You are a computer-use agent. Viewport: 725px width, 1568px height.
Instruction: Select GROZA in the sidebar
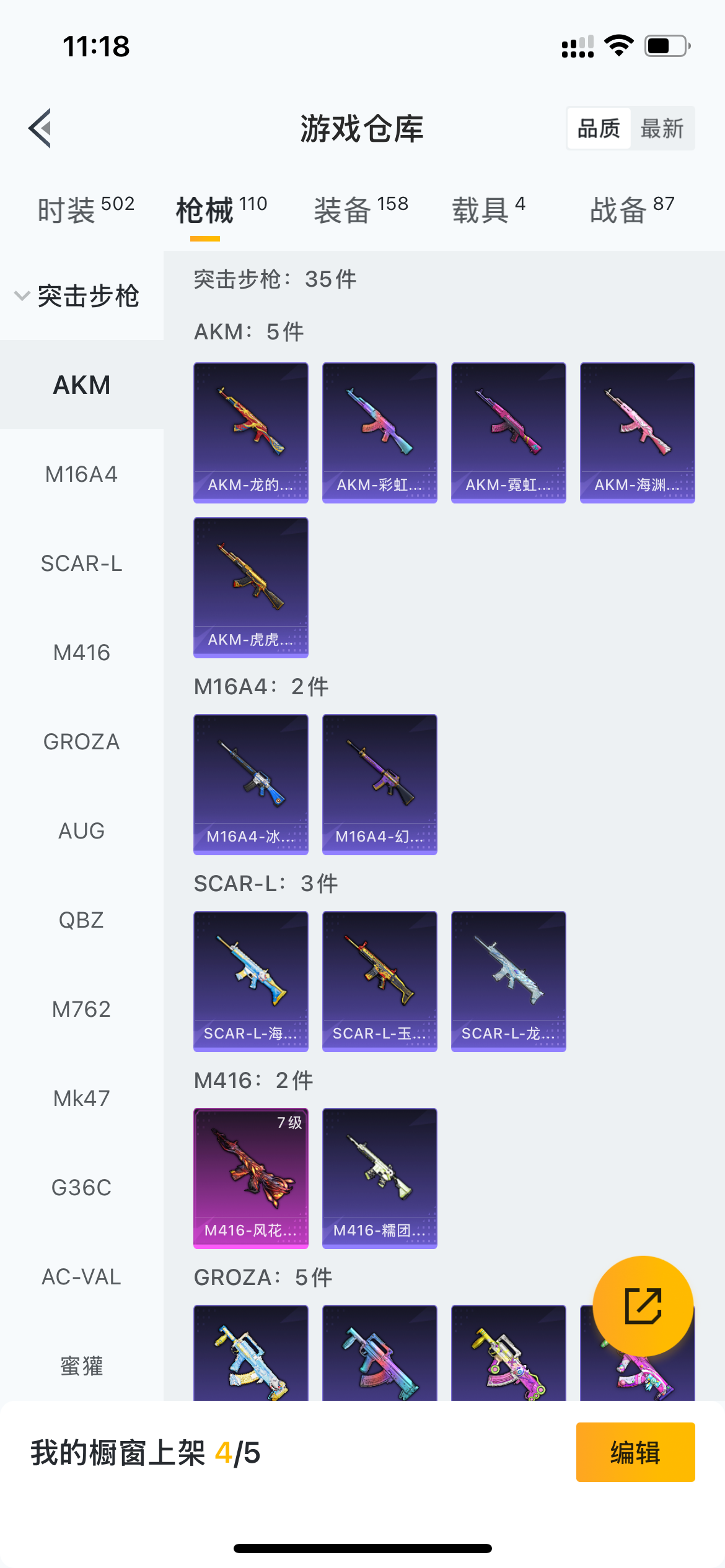click(82, 742)
